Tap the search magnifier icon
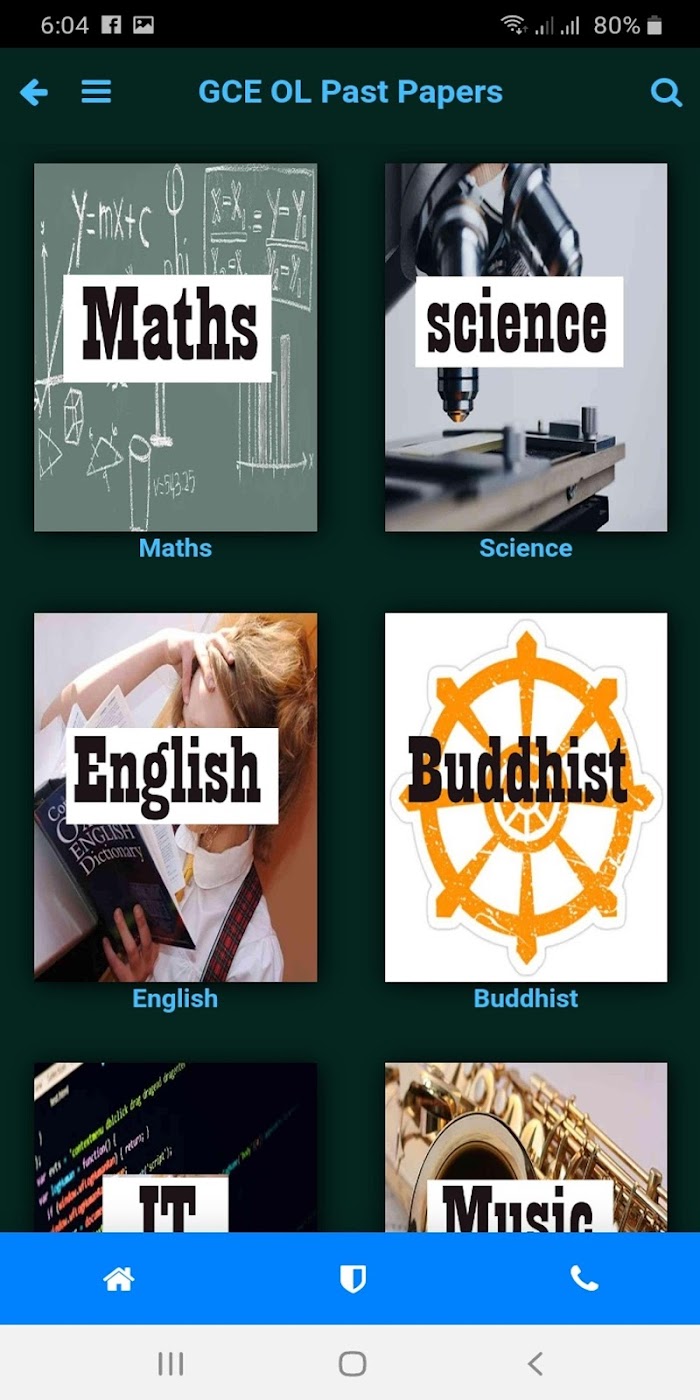The width and height of the screenshot is (700, 1400). [x=666, y=93]
